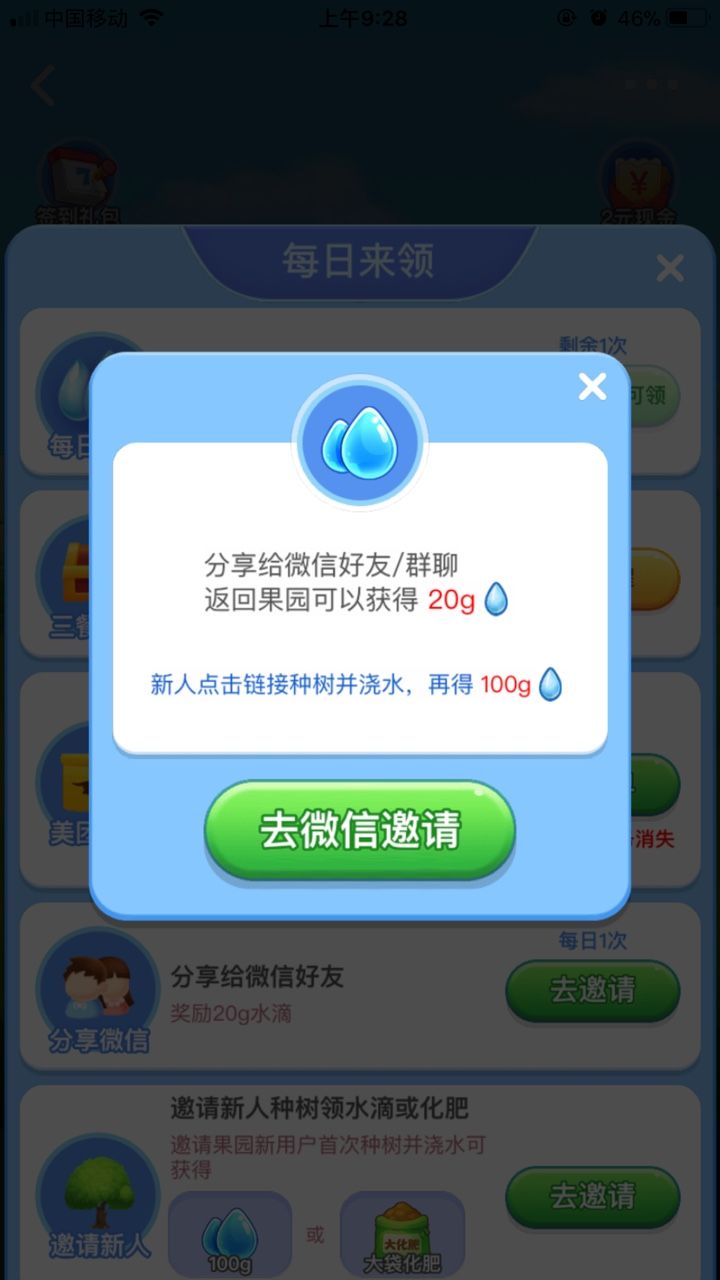The image size is (720, 1280).
Task: Dismiss the 每日来领 panel
Action: tap(669, 268)
